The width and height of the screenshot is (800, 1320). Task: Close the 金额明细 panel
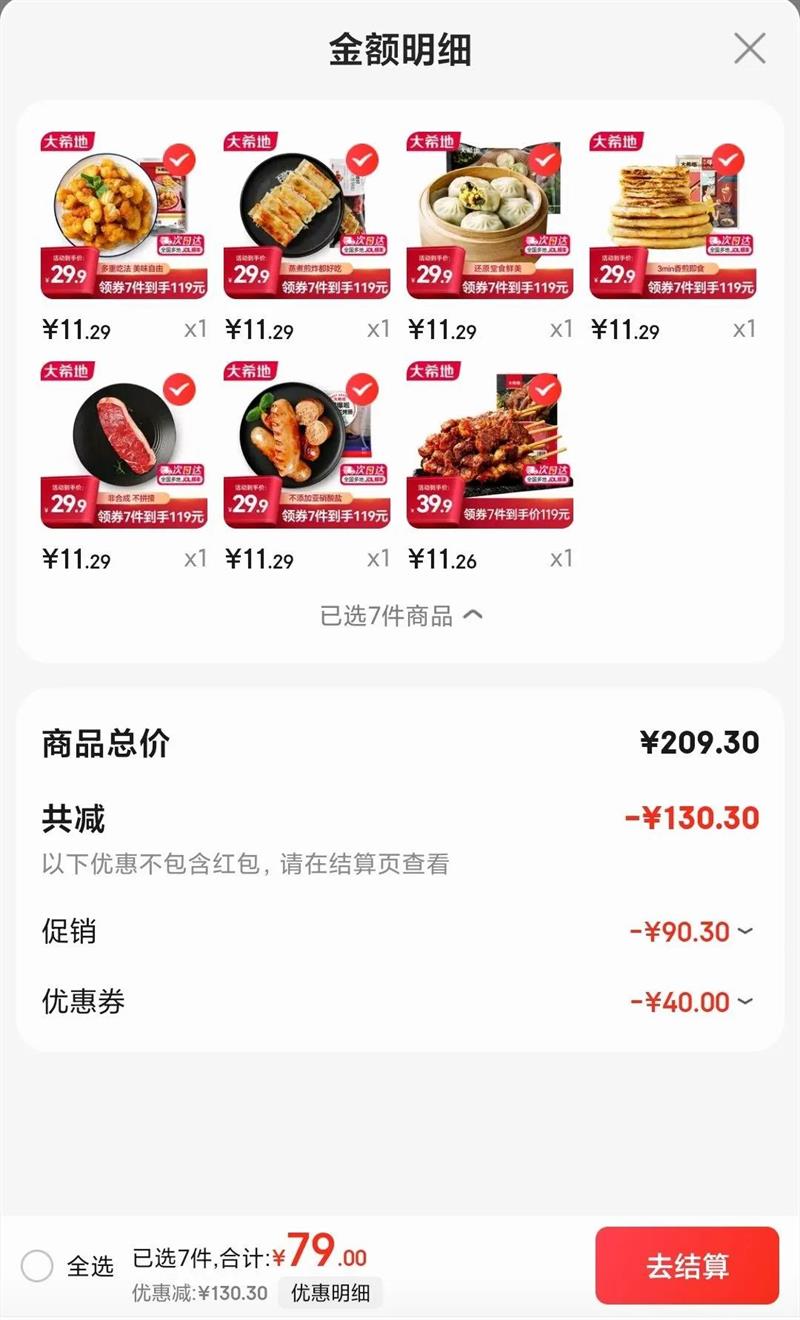749,48
